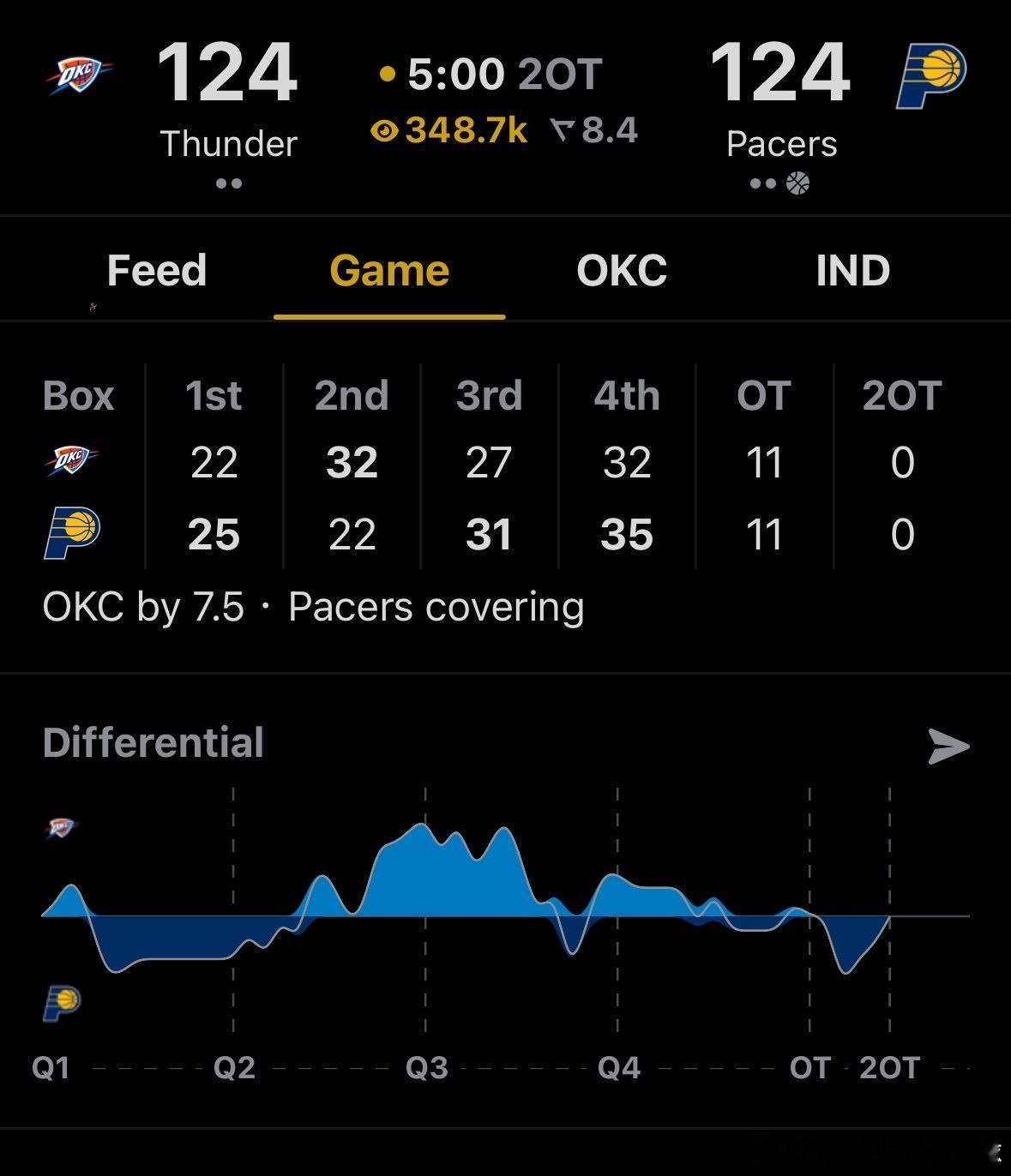The height and width of the screenshot is (1176, 1011).
Task: Share the Differential chart
Action: pyautogui.click(x=948, y=746)
